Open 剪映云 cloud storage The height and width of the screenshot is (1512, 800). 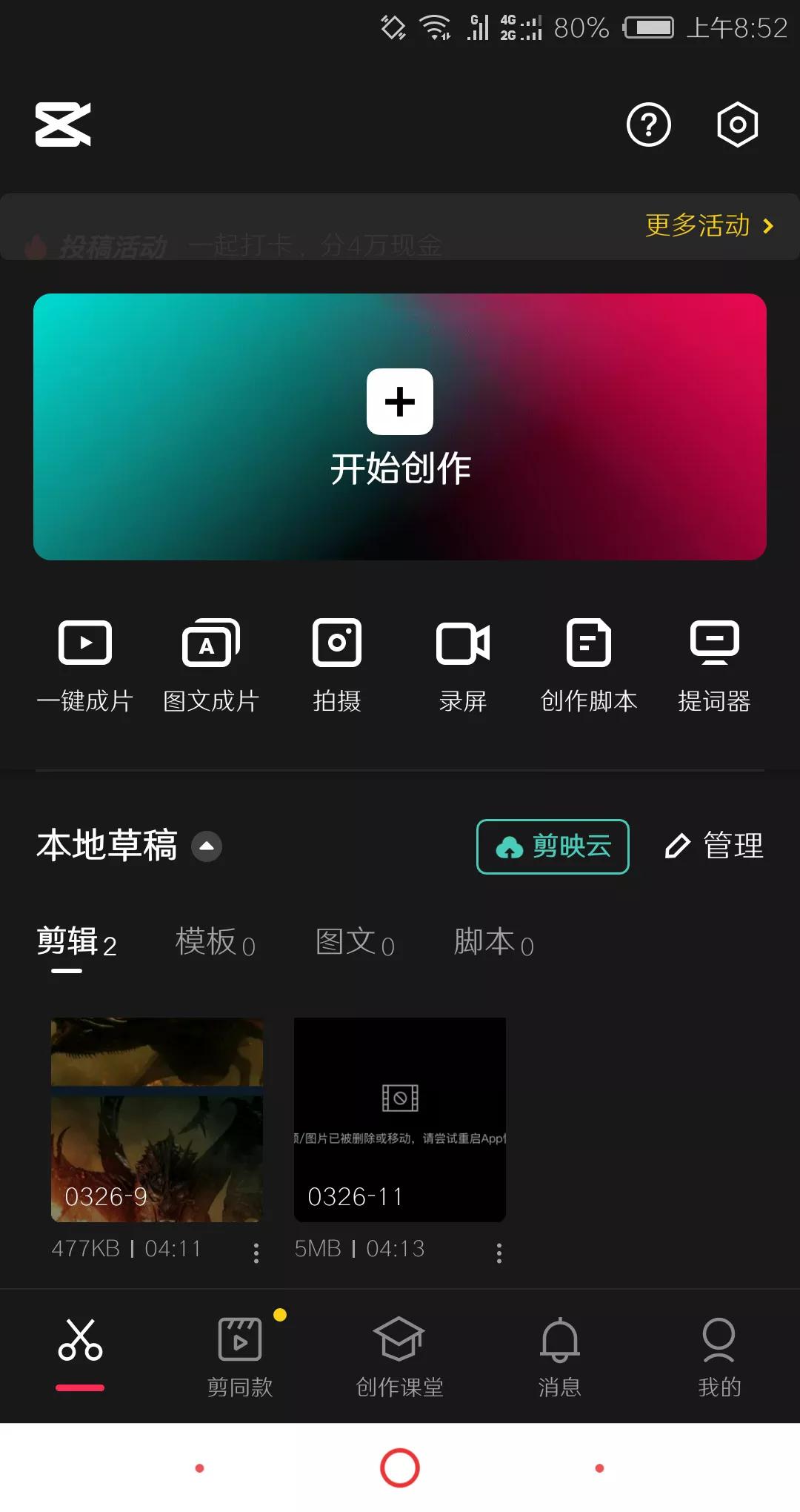click(553, 846)
